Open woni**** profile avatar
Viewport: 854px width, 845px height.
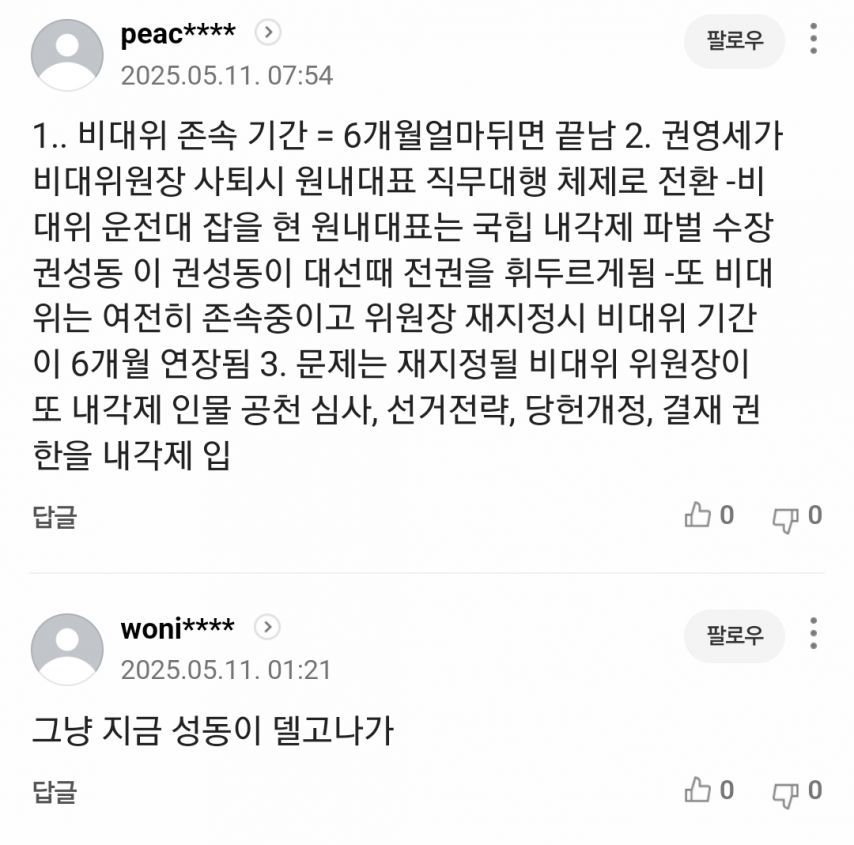click(67, 649)
